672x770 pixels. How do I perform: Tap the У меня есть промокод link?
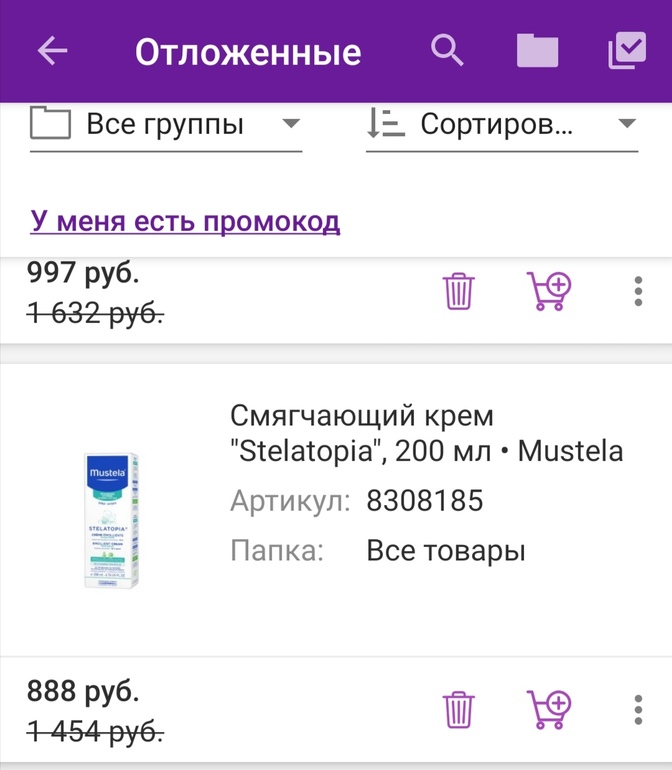point(185,221)
